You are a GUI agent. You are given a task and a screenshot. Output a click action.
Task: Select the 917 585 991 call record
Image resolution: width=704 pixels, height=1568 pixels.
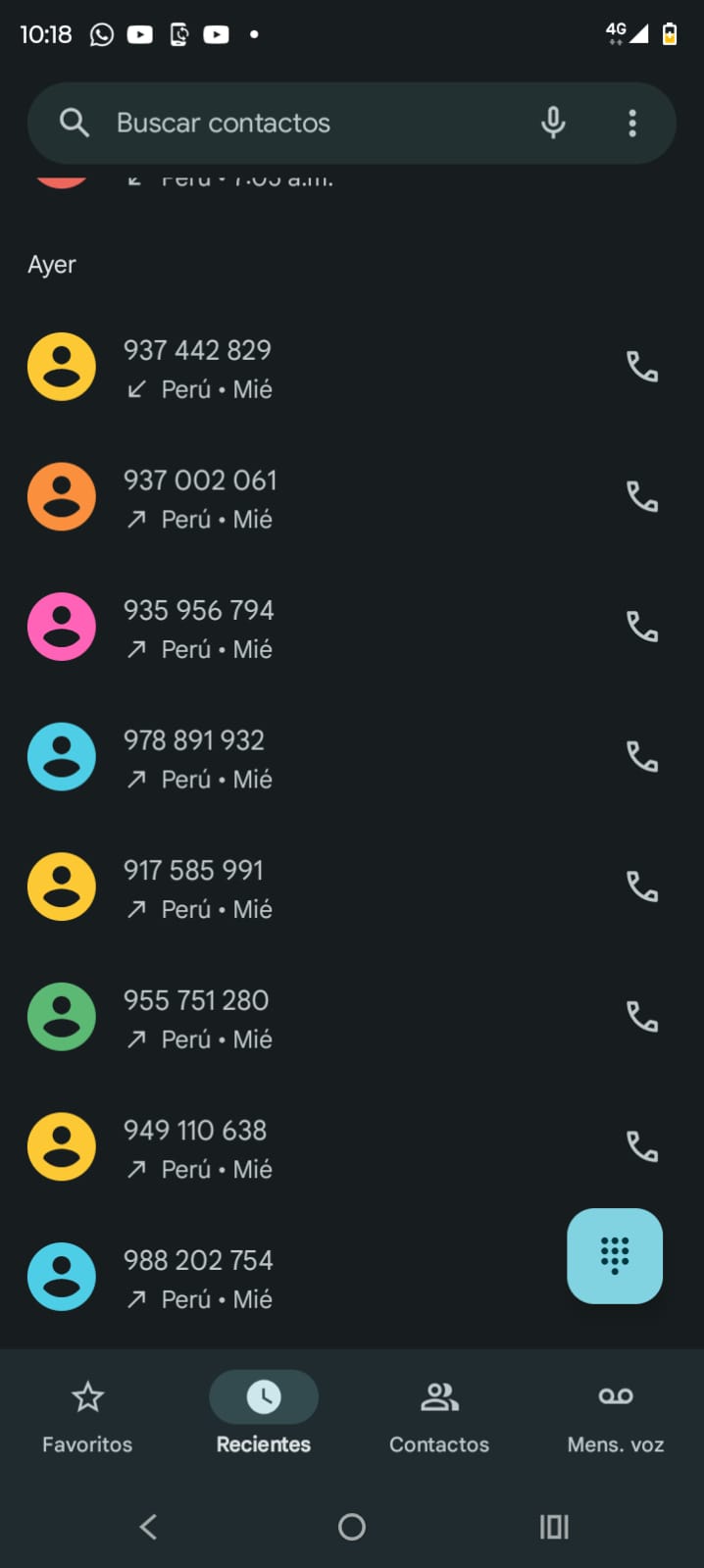(294, 887)
